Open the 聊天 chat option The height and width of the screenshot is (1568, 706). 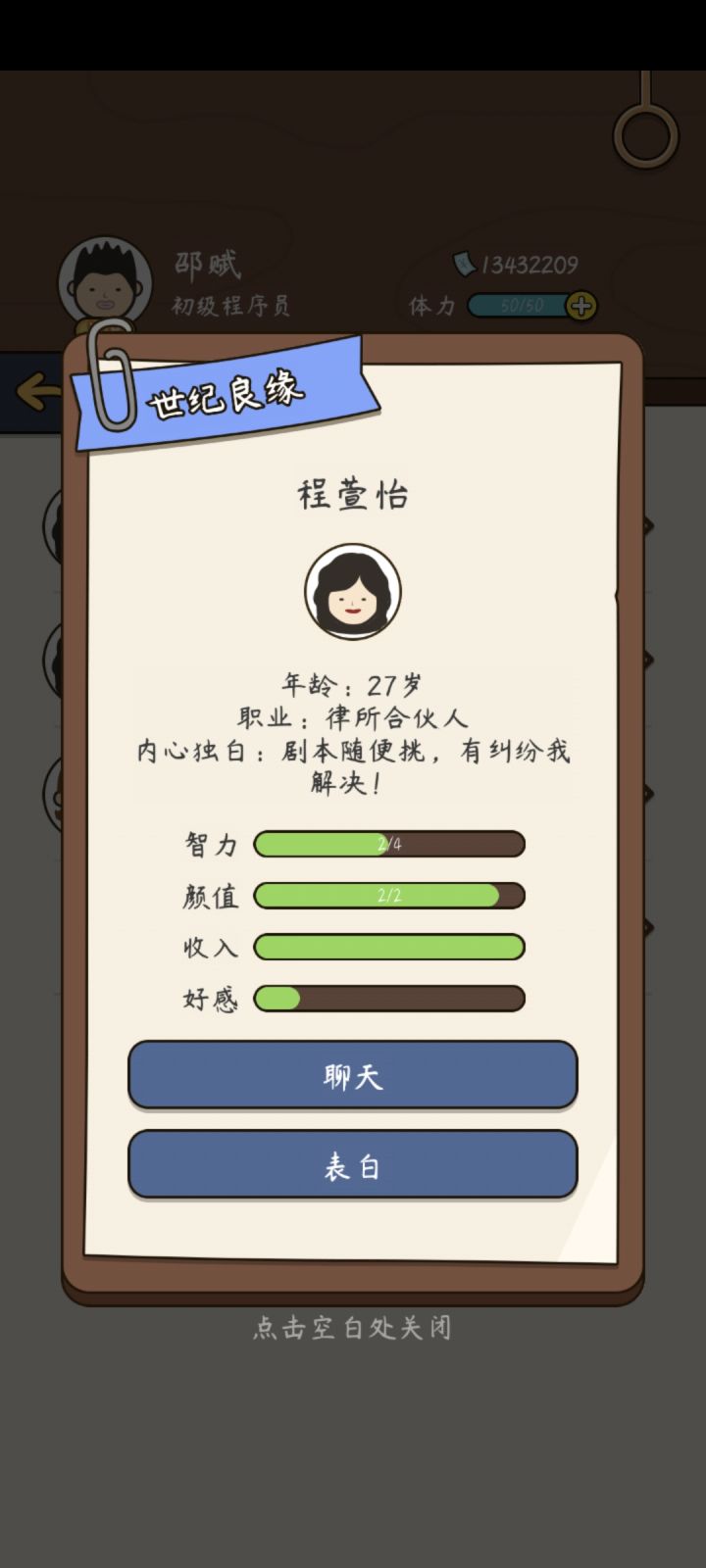point(353,1075)
